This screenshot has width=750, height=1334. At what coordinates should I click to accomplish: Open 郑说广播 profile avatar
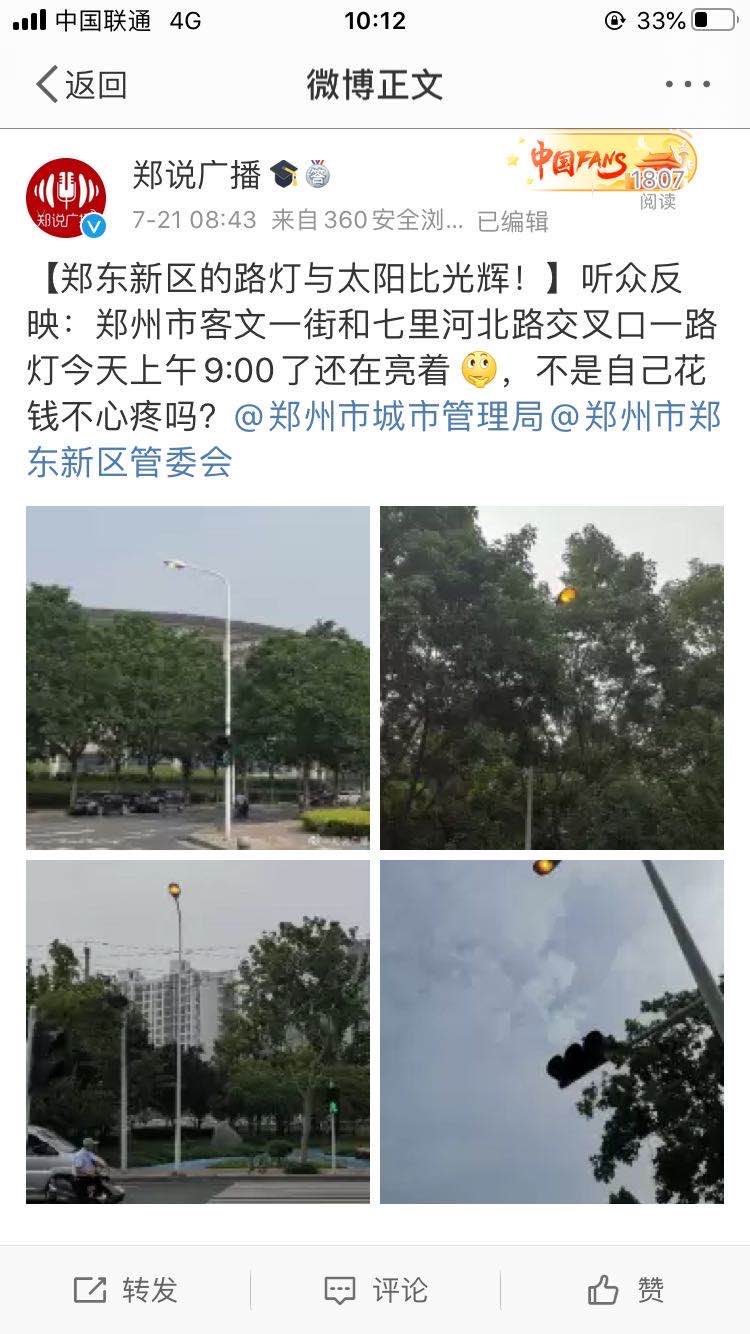(x=66, y=198)
